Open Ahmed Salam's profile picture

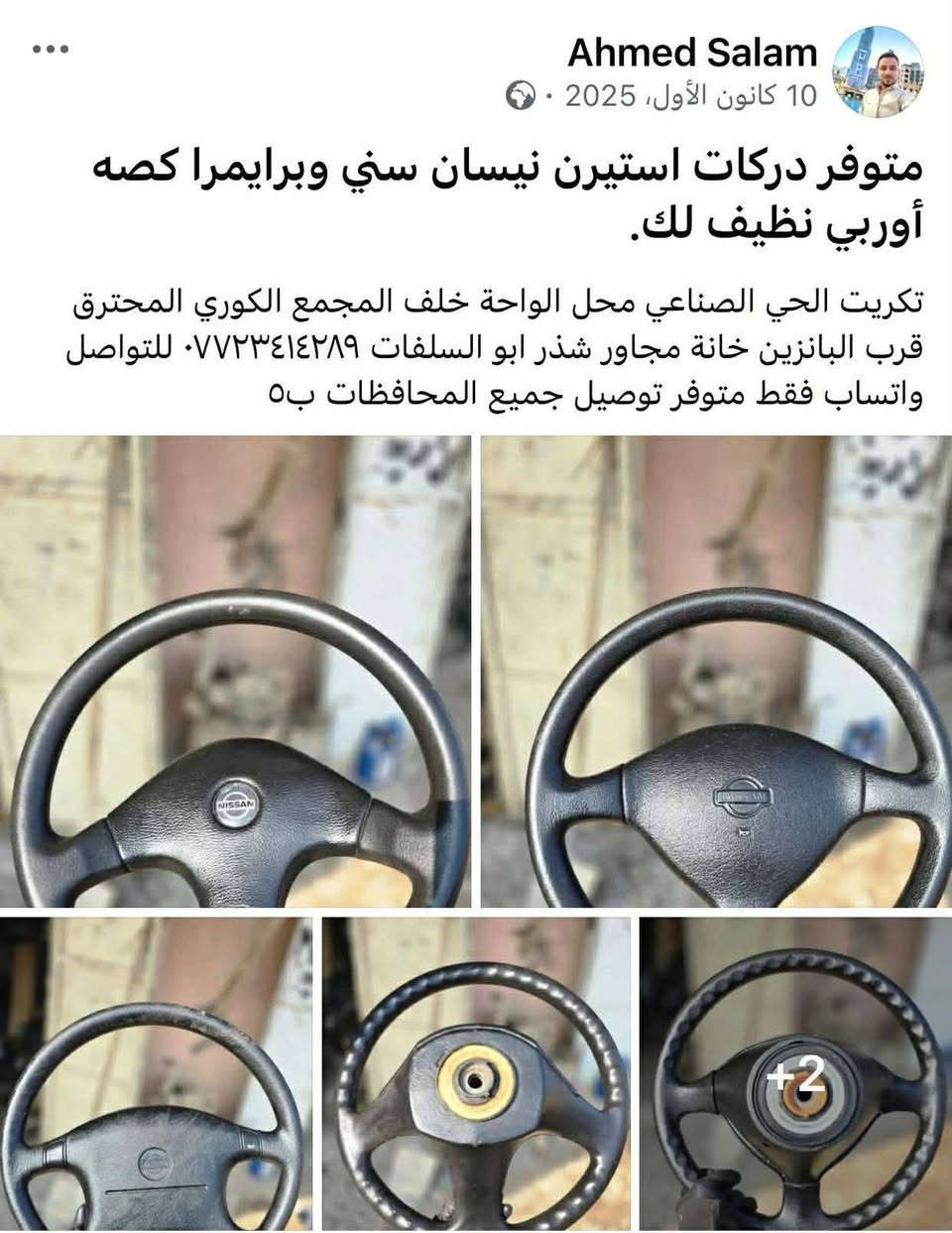(x=879, y=71)
